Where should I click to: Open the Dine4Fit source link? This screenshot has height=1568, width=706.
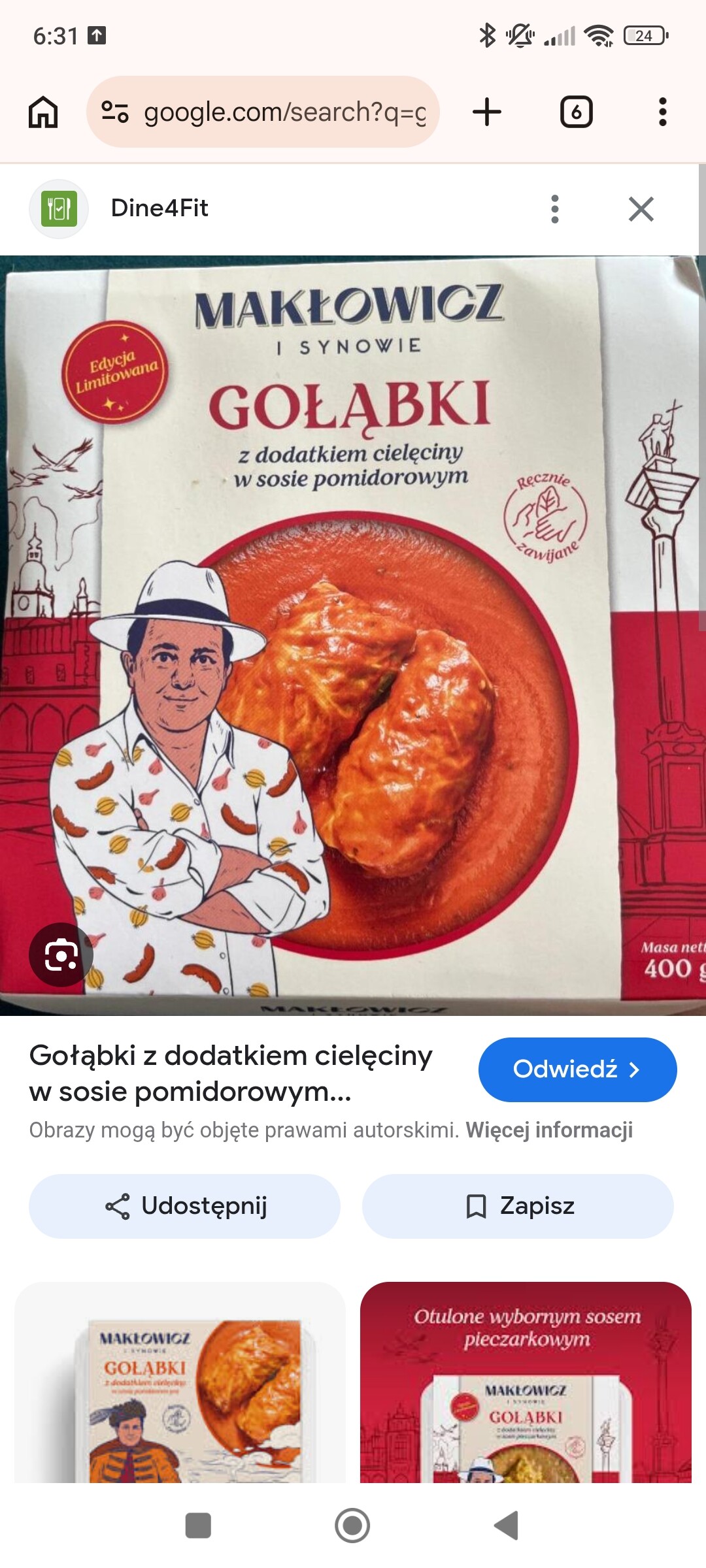pos(159,208)
